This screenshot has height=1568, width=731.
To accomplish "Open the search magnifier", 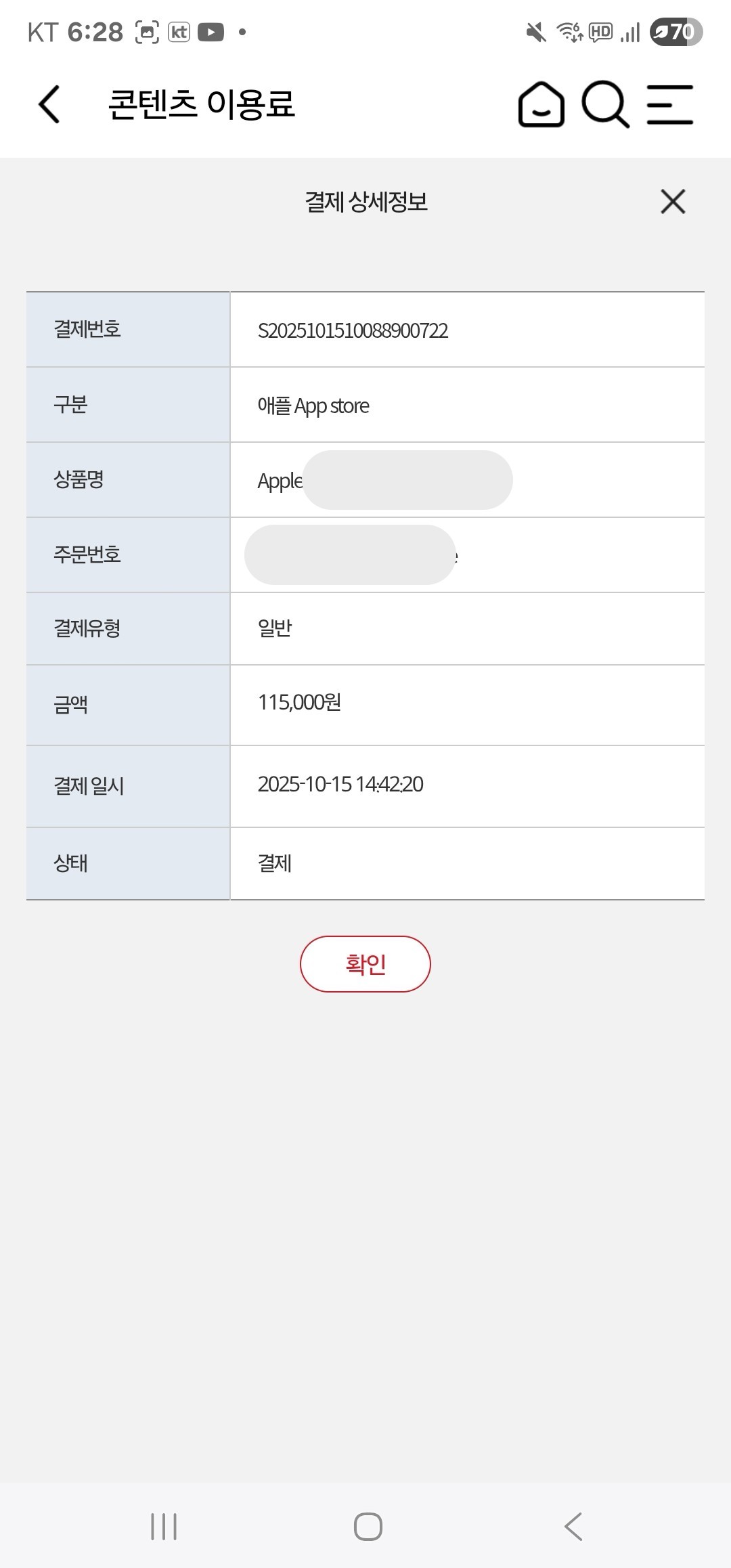I will coord(605,104).
